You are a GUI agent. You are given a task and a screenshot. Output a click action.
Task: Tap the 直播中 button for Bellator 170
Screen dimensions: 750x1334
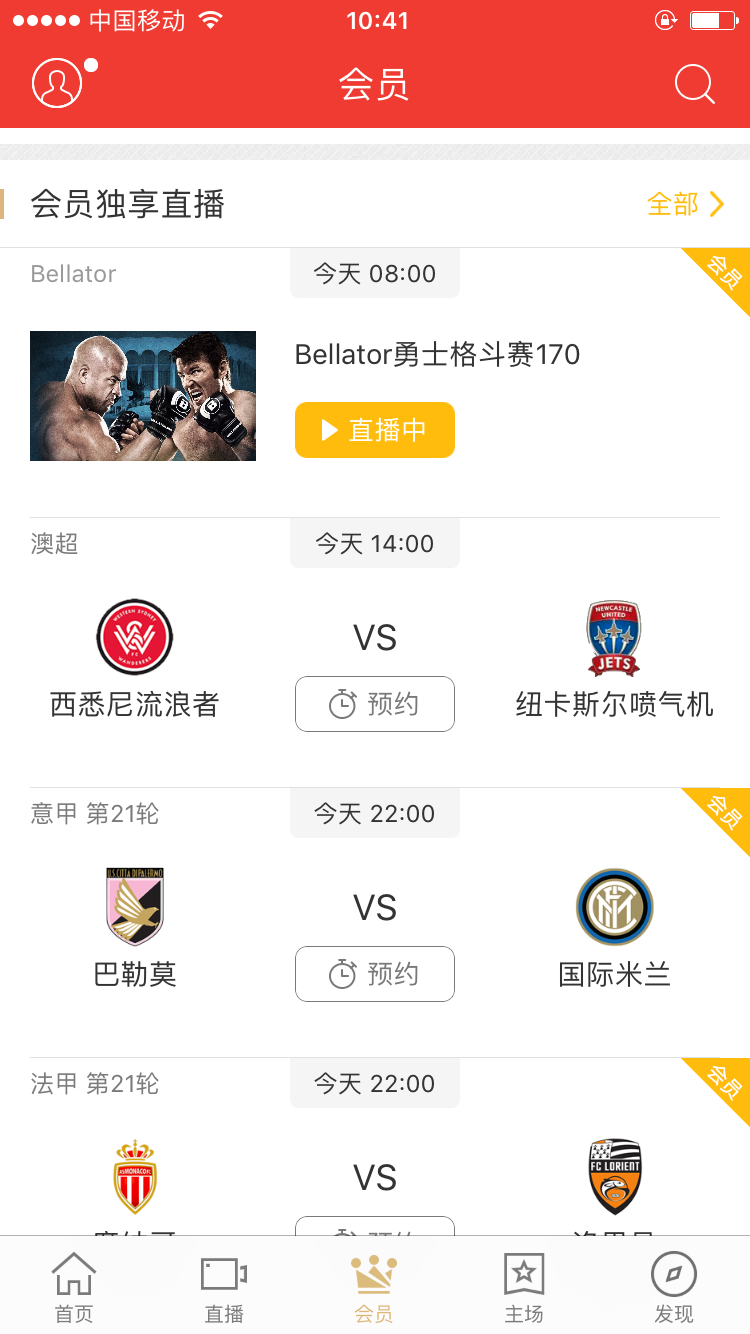(x=375, y=430)
